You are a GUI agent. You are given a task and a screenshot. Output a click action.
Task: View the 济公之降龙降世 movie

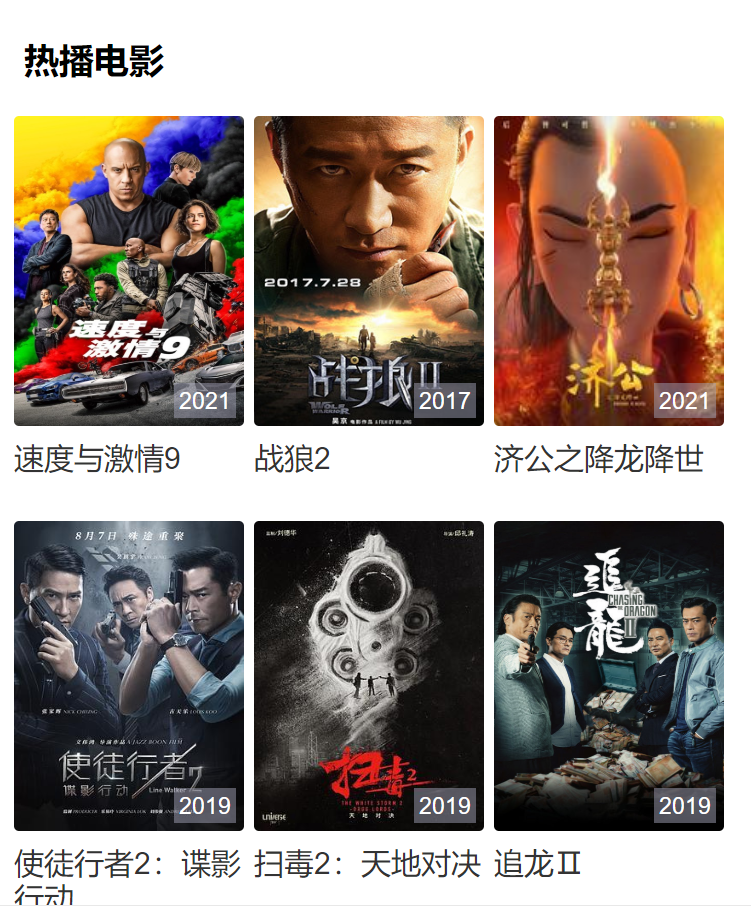pyautogui.click(x=609, y=271)
